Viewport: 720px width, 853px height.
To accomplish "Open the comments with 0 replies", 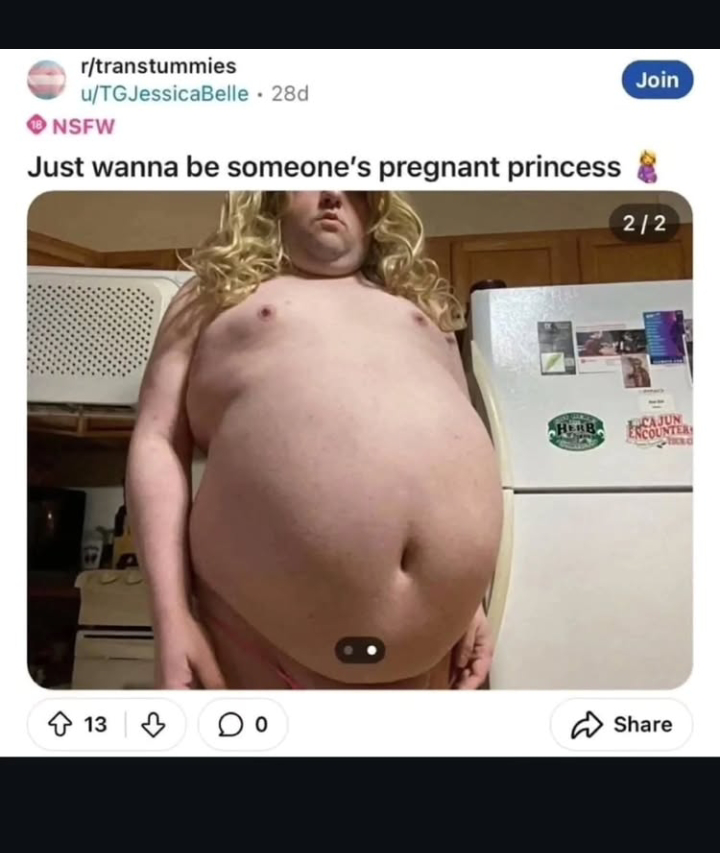I will point(242,724).
